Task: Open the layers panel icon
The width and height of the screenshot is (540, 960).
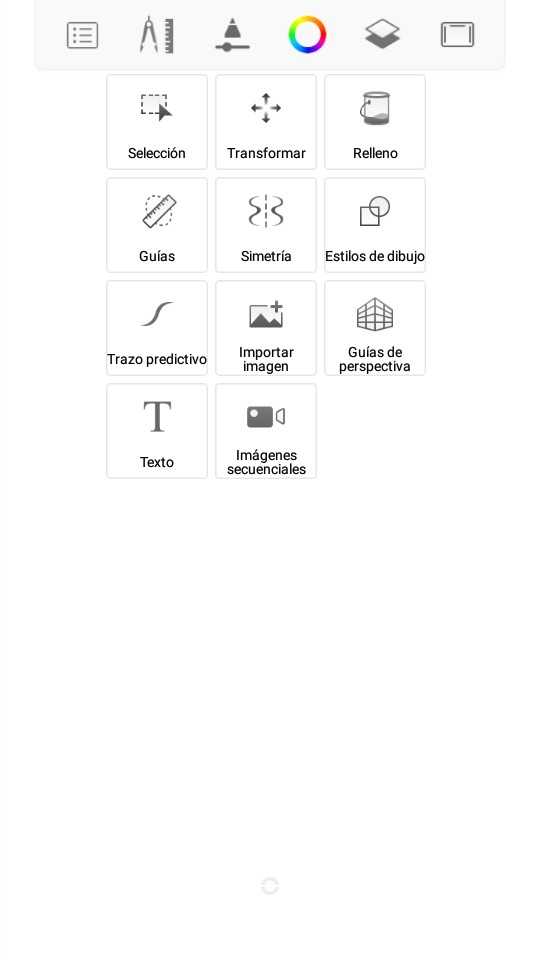Action: (x=382, y=34)
